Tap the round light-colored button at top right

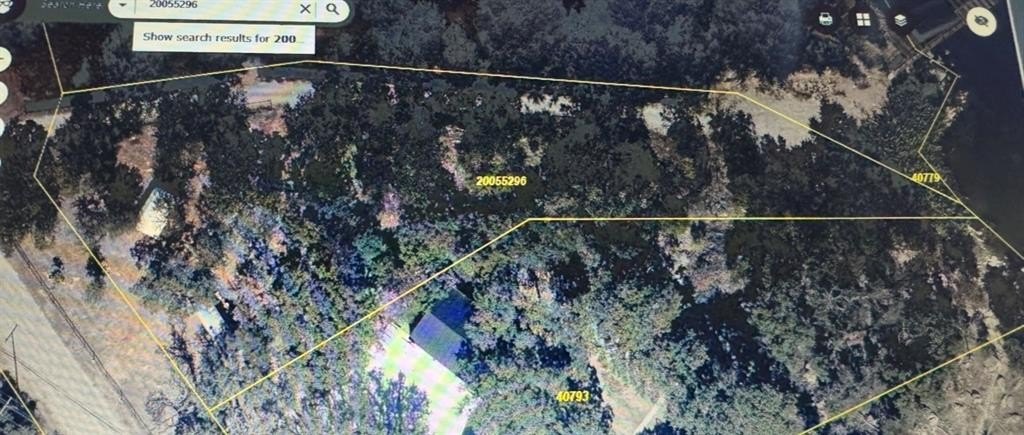pyautogui.click(x=982, y=21)
